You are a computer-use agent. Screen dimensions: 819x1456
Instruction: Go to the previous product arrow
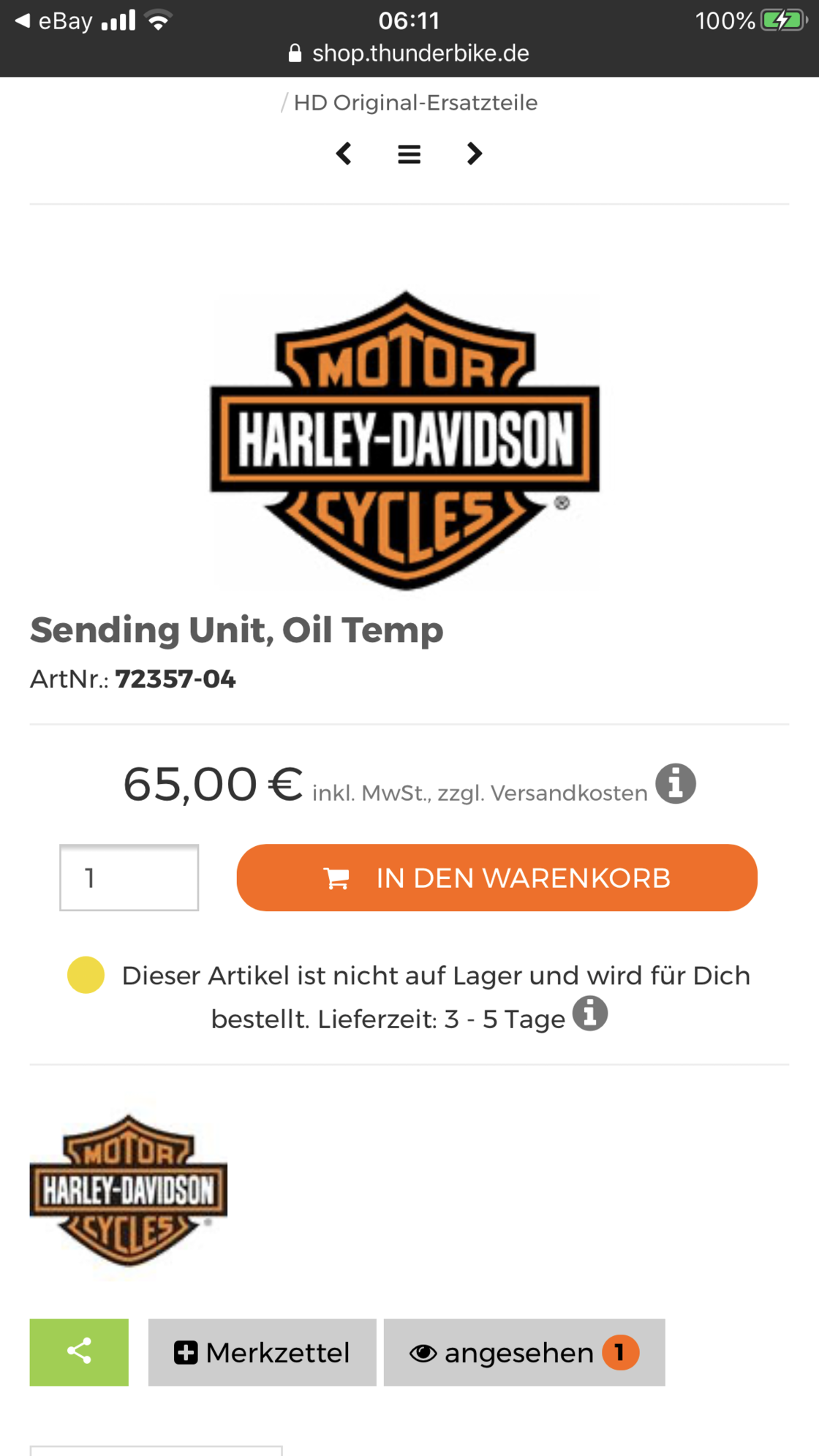(x=344, y=154)
